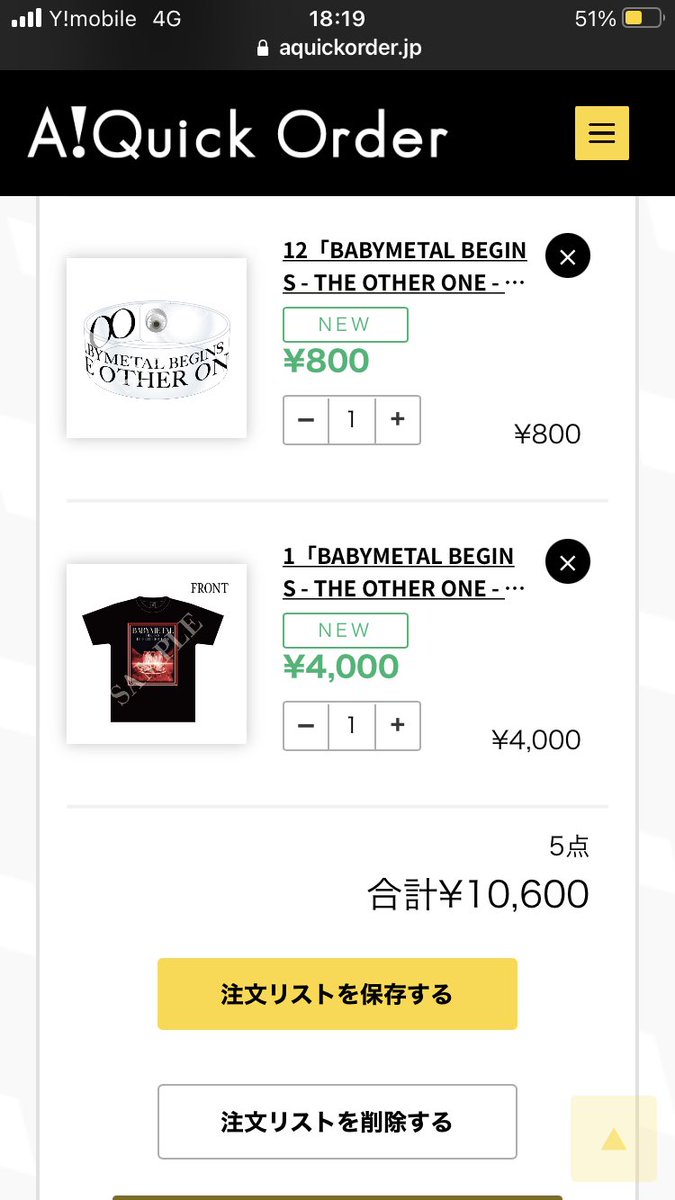Tap 注文リストを保存する button
The height and width of the screenshot is (1200, 675).
tap(337, 994)
